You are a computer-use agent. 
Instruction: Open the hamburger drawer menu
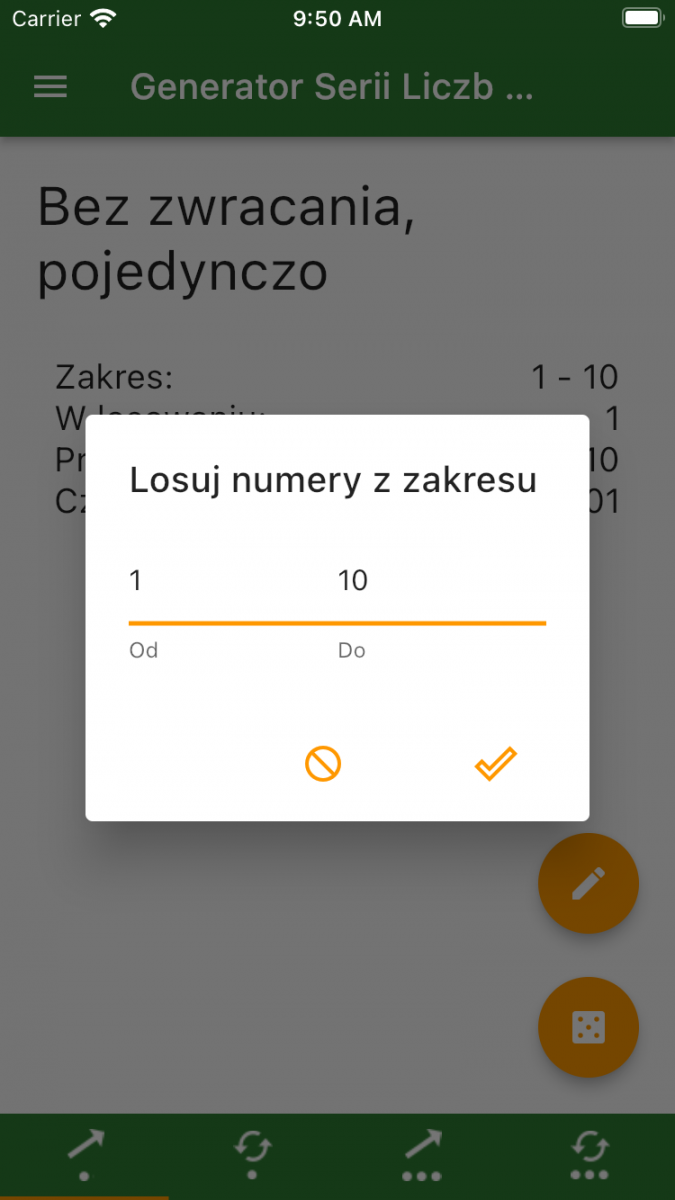point(50,87)
